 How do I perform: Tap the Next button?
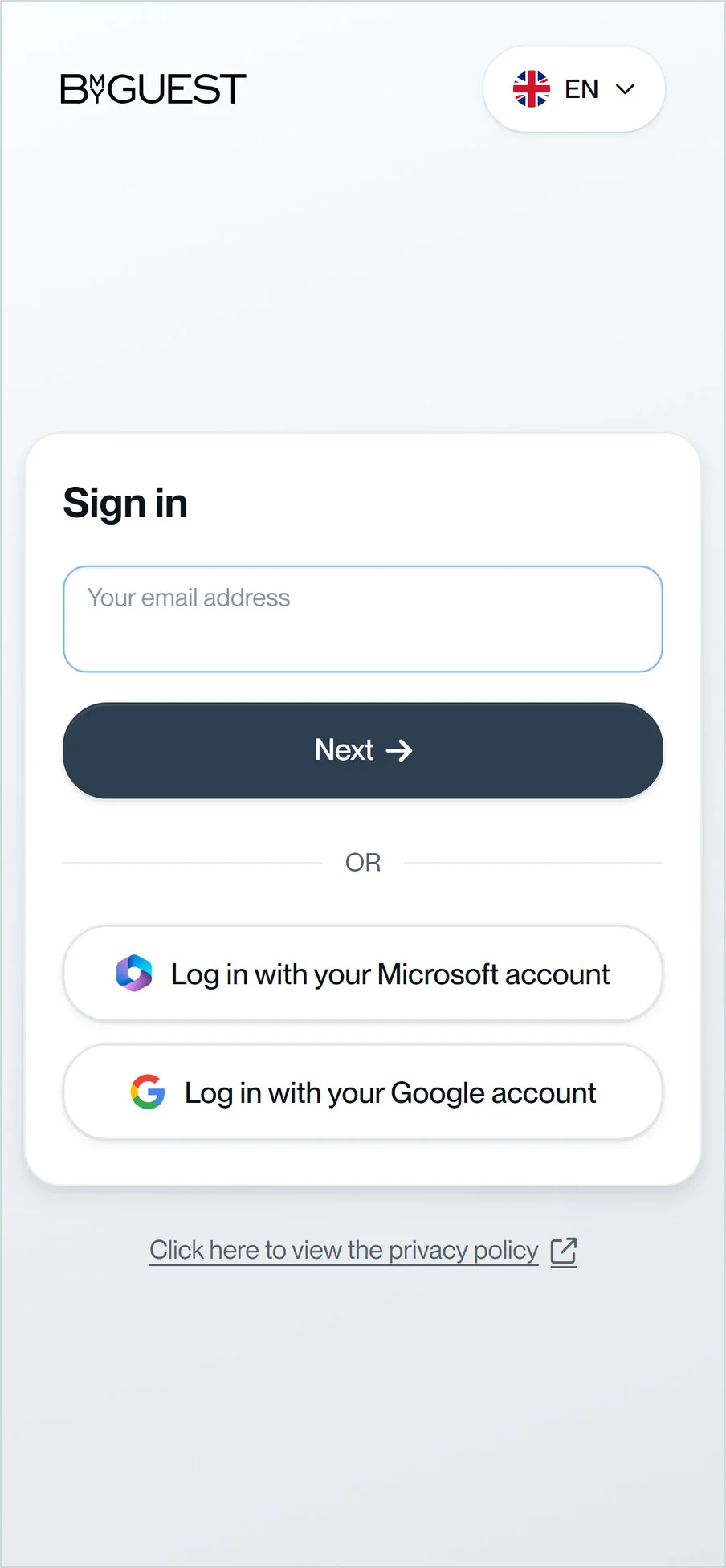tap(363, 750)
